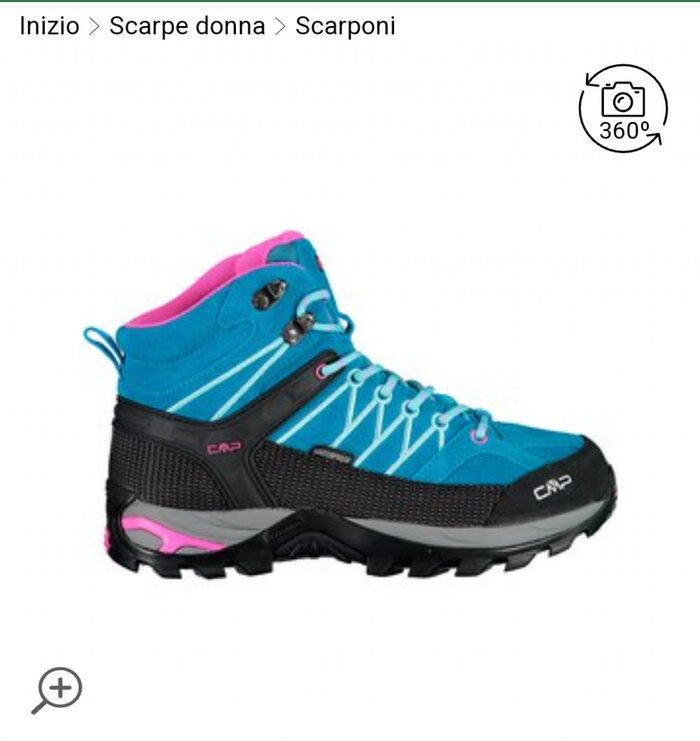Tap the hiking boot product image
This screenshot has height=741, width=700.
[350, 410]
